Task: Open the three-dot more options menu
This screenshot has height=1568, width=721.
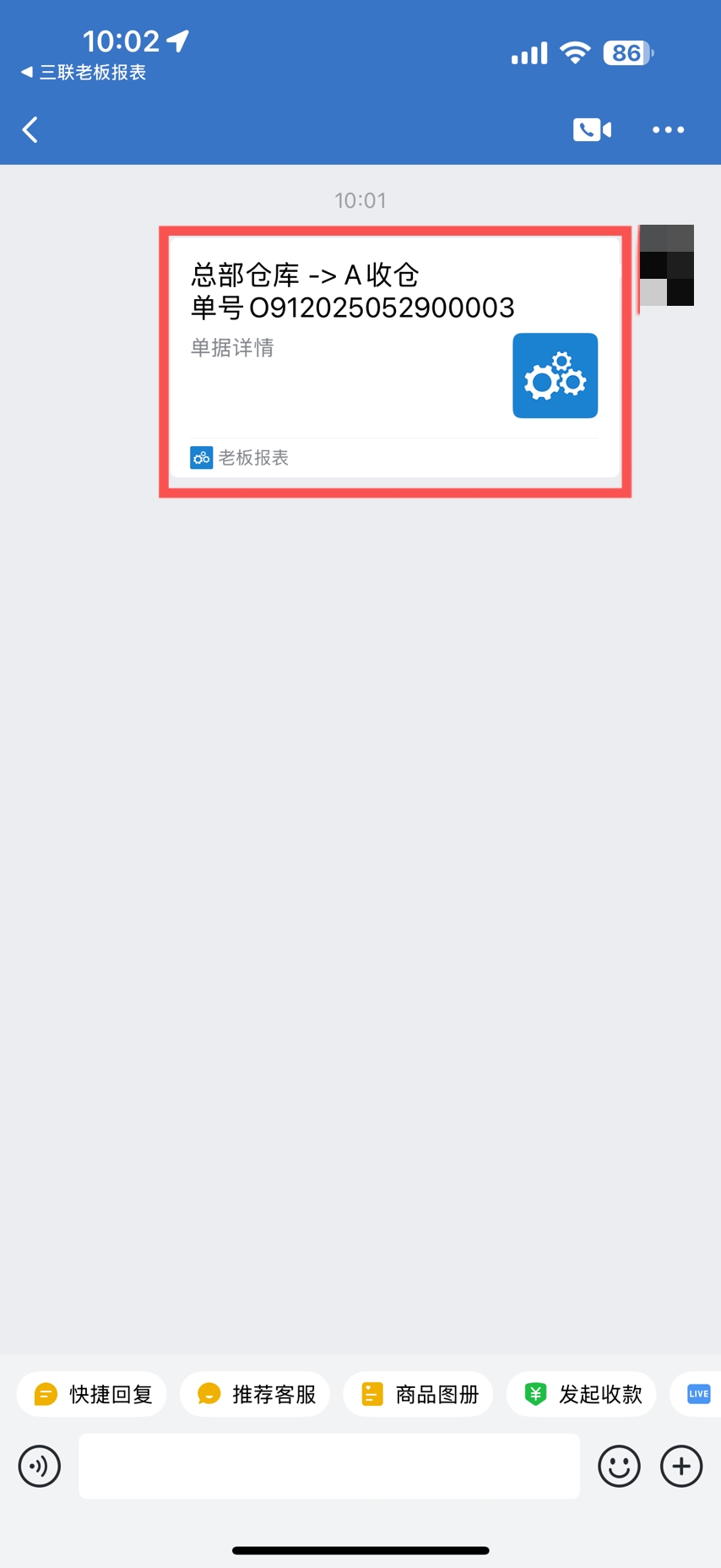Action: click(x=668, y=130)
